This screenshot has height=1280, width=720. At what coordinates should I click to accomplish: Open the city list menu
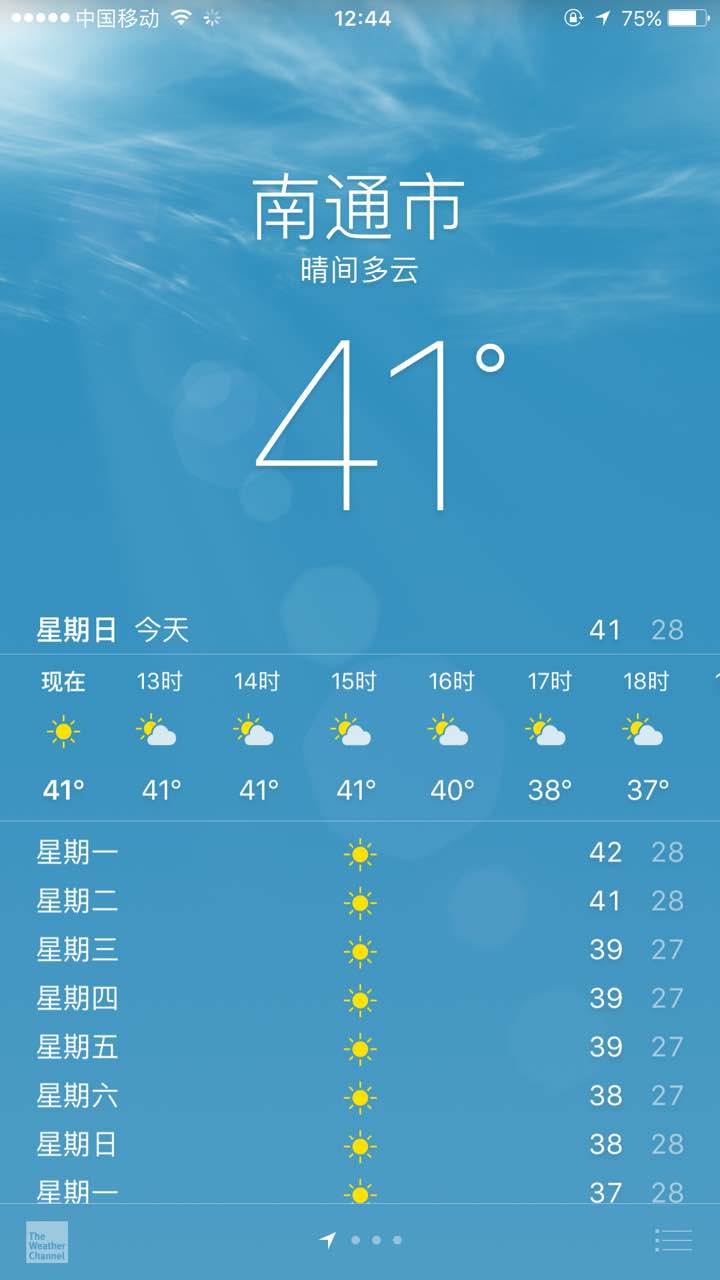click(673, 1240)
